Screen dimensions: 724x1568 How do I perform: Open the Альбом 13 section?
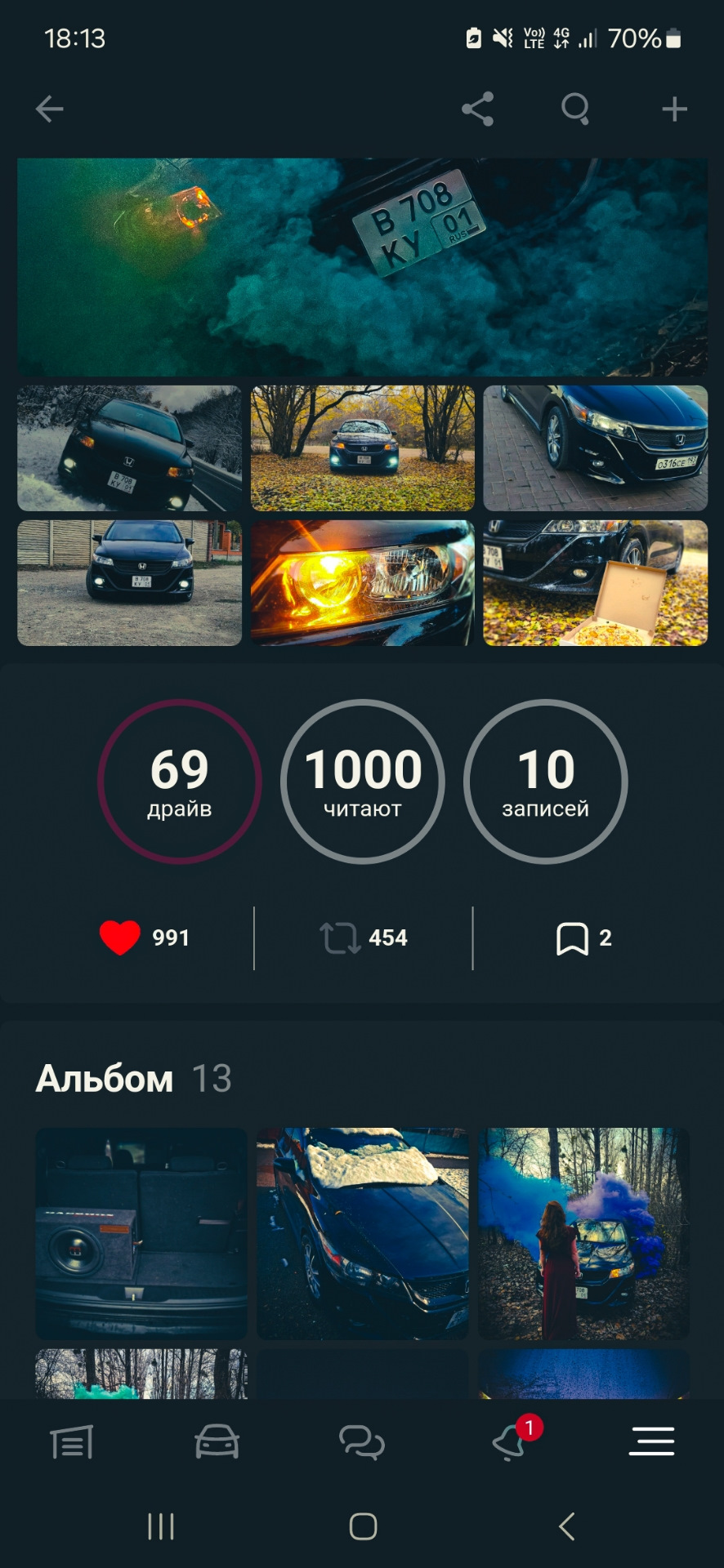point(105,1078)
